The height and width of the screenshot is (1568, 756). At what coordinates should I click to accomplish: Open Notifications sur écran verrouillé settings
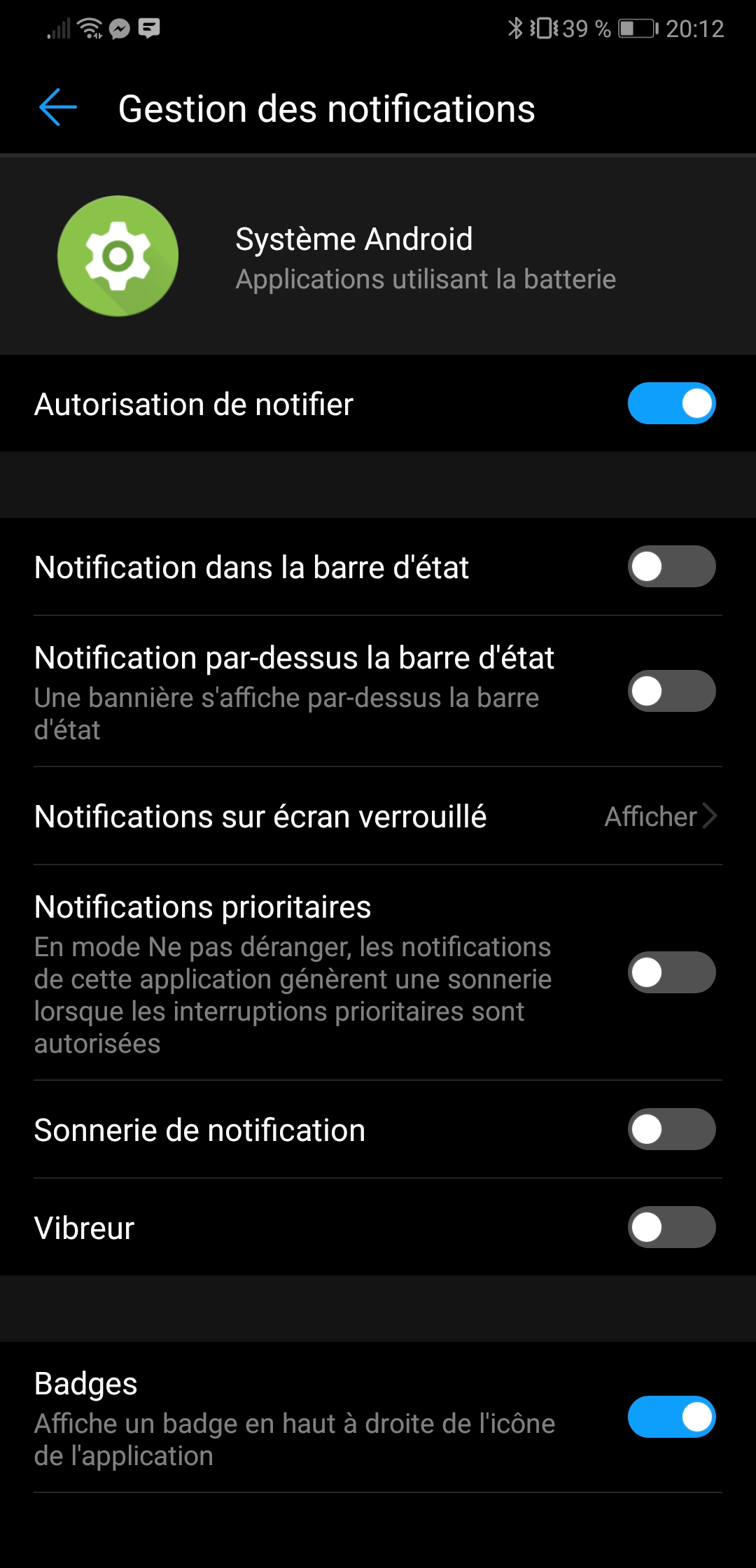pos(378,816)
